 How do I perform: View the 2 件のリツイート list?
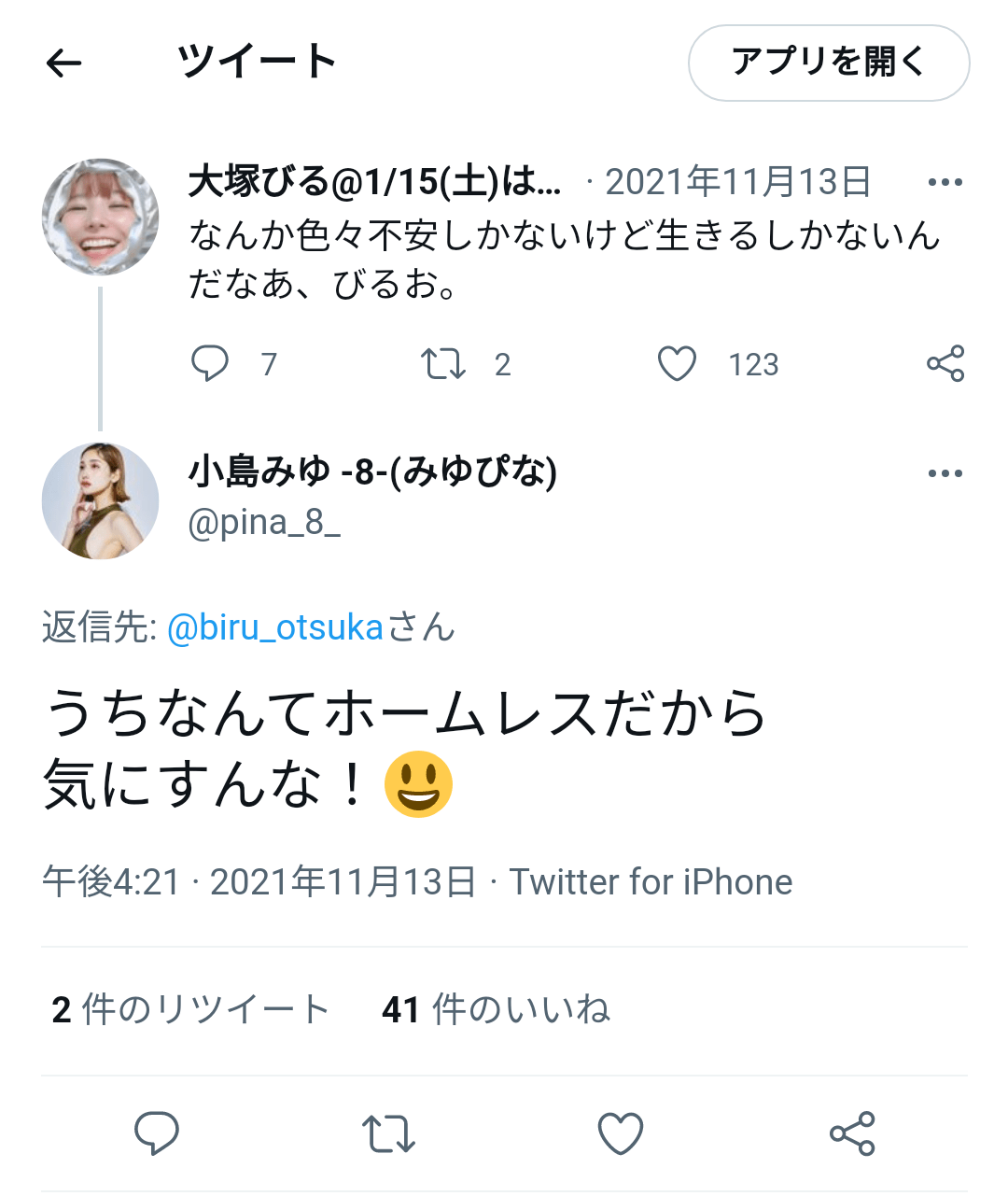191,1009
